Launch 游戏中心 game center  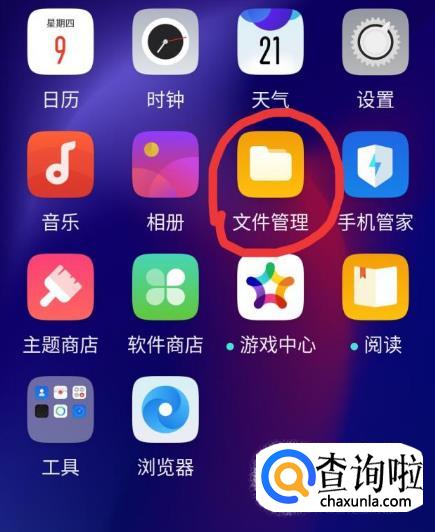click(x=270, y=287)
